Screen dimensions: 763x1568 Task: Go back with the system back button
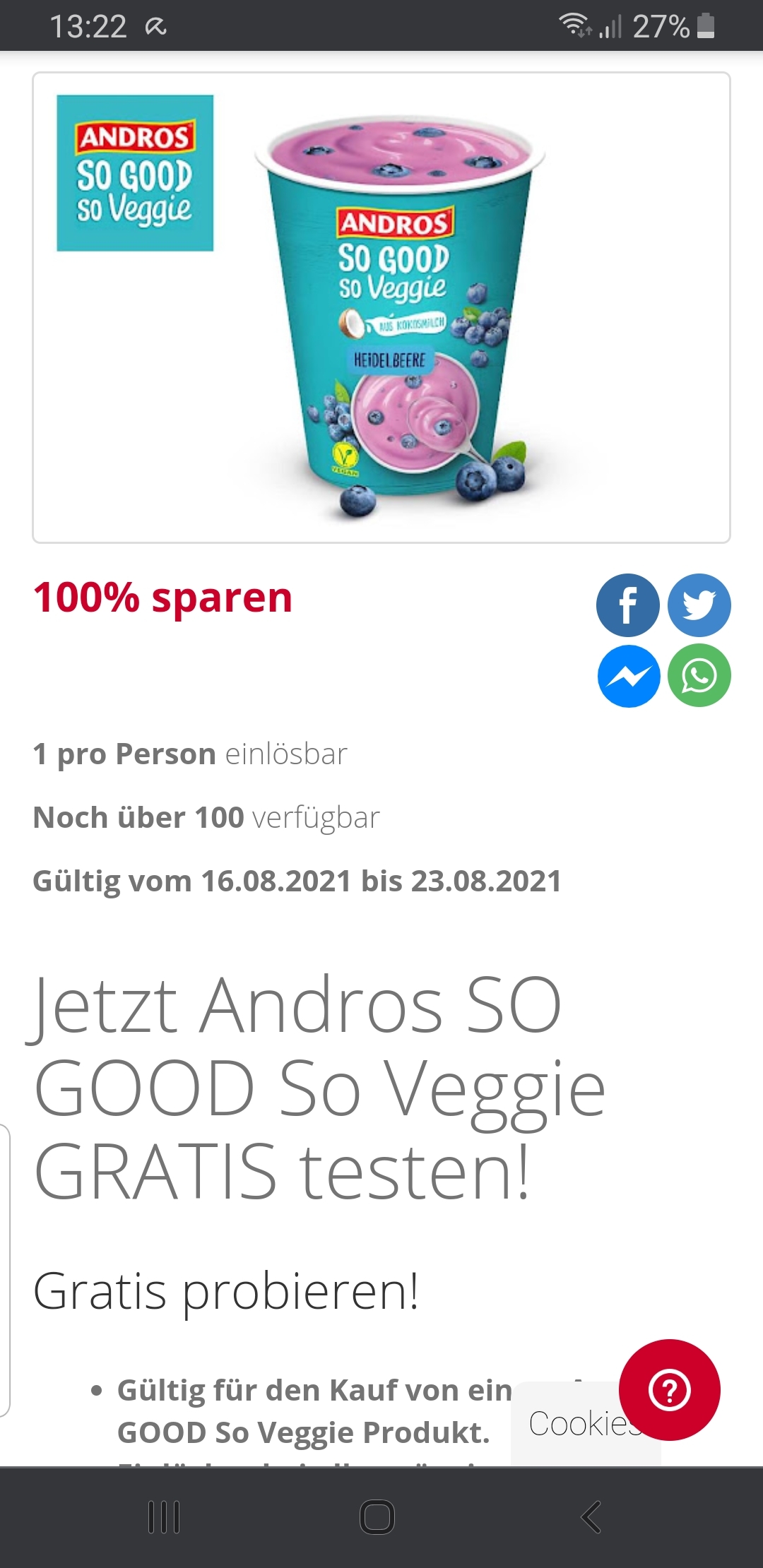pos(591,1517)
